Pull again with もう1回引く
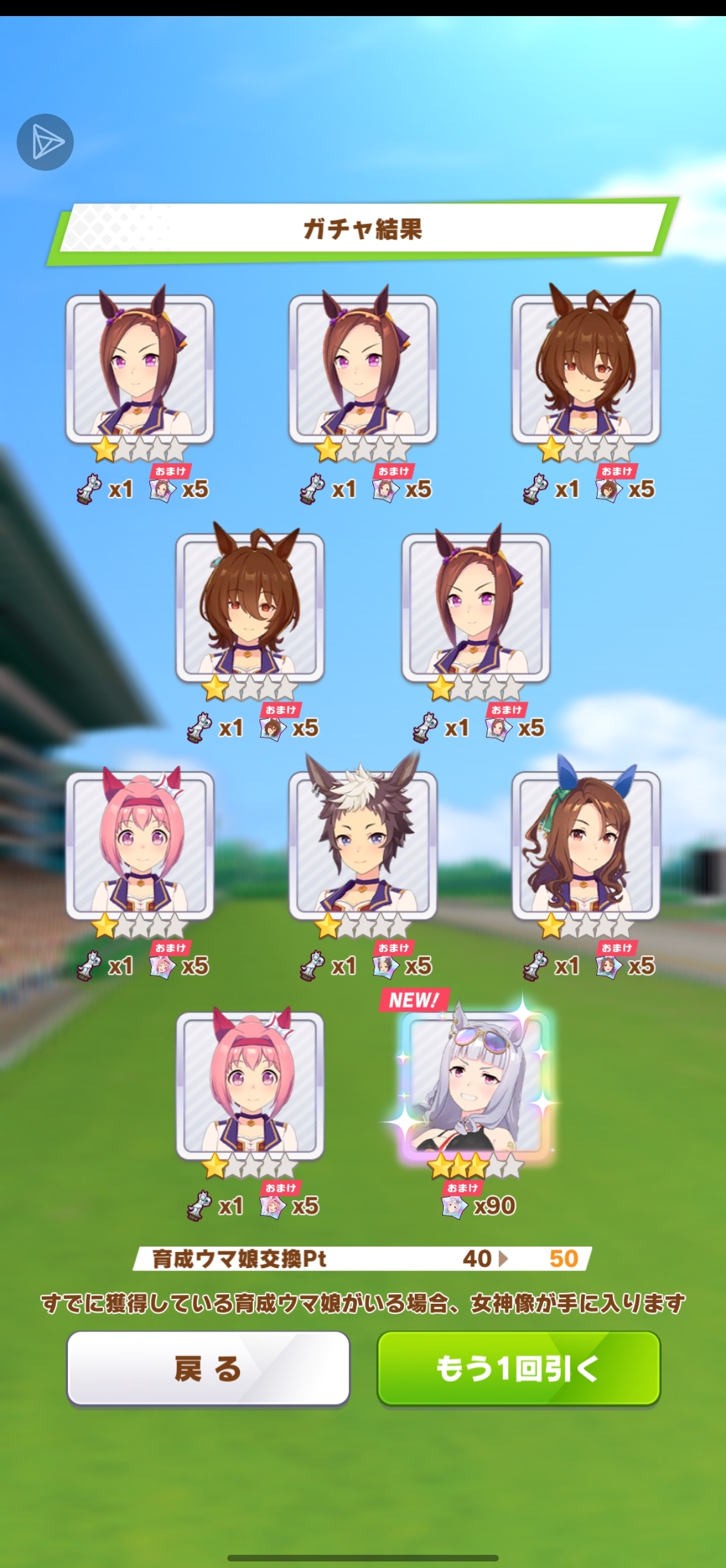This screenshot has height=1568, width=726. coord(518,1369)
